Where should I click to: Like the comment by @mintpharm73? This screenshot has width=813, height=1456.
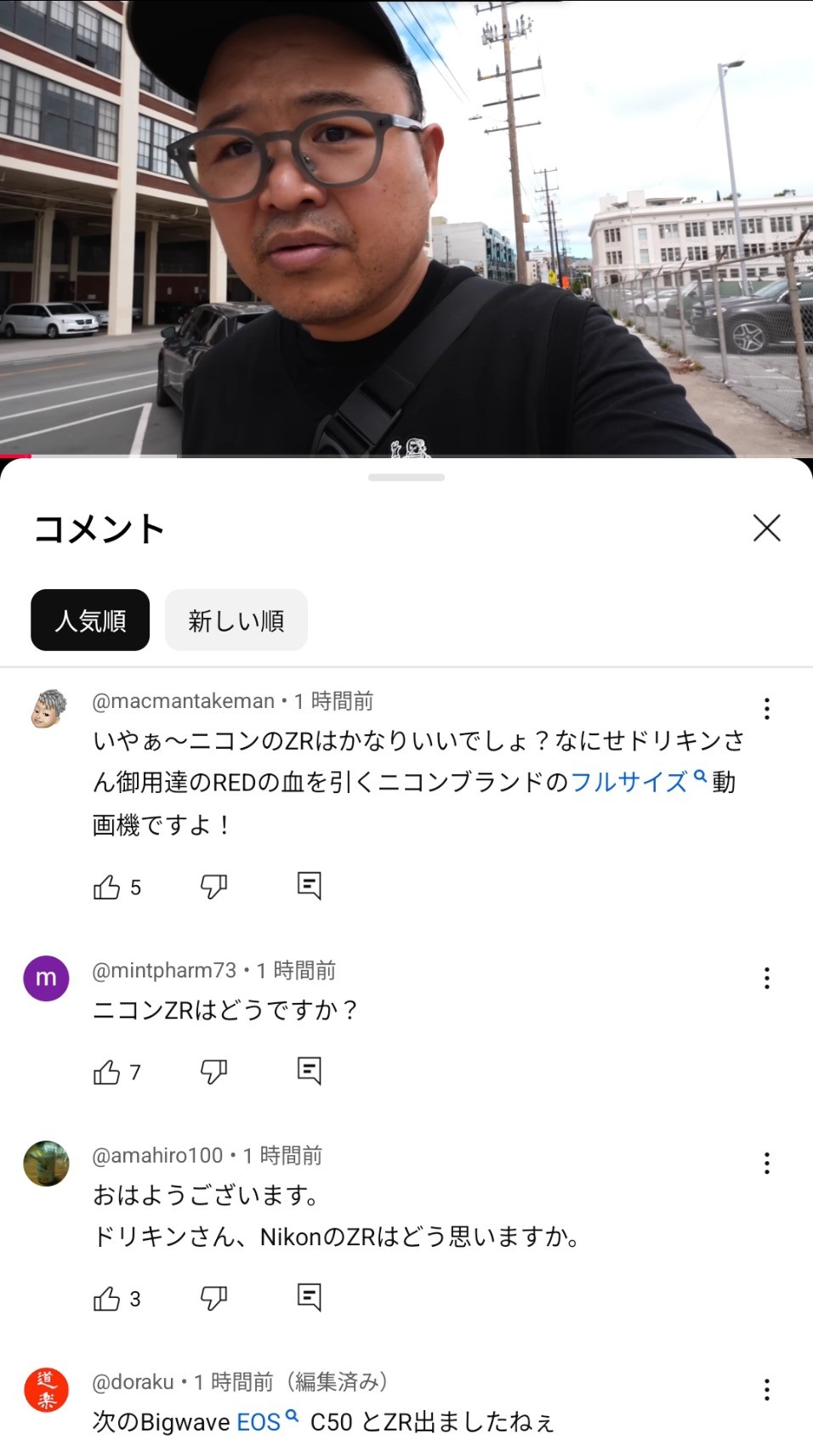pos(106,1072)
